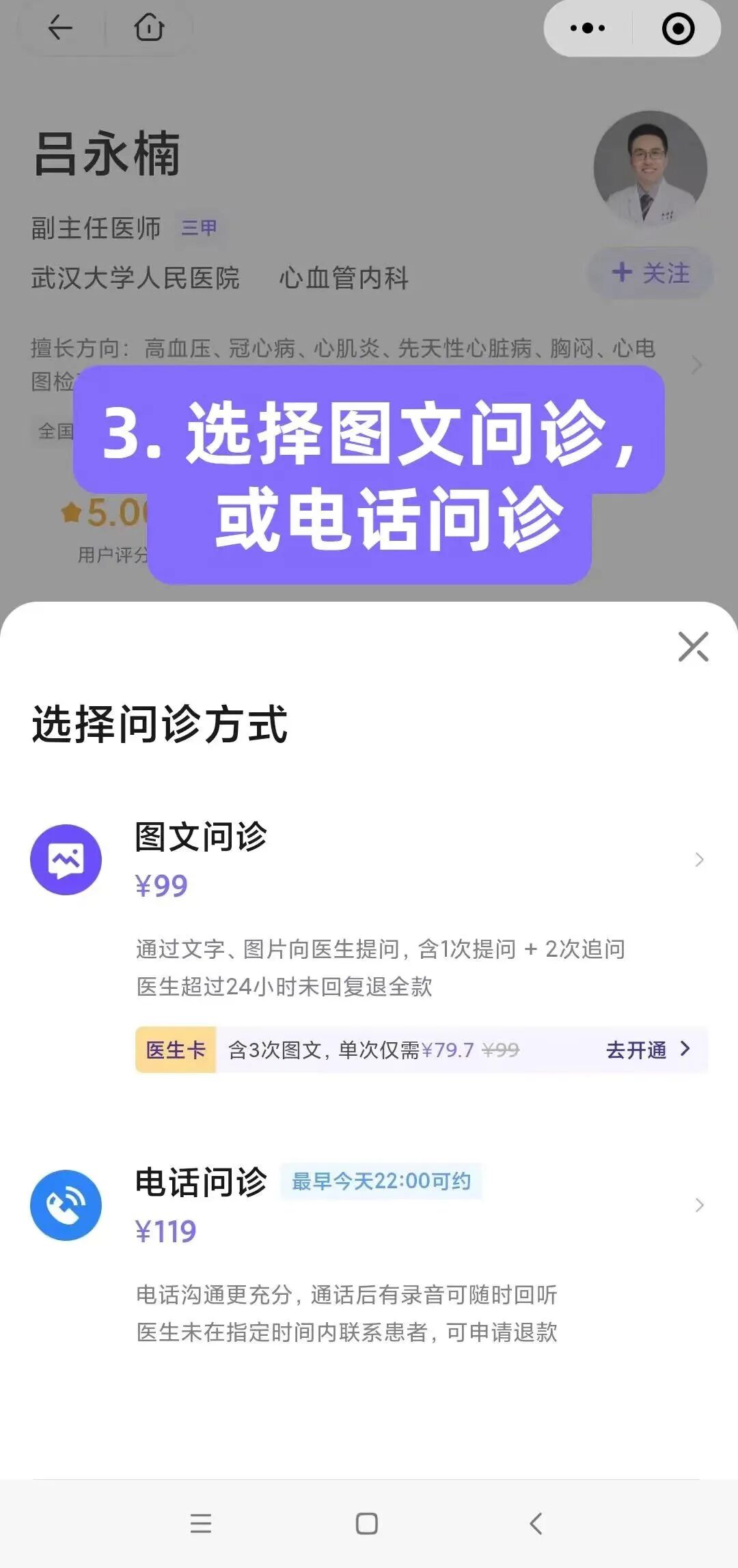Tap 去开通 on the 医生卡 banner
This screenshot has width=738, height=1568.
click(x=648, y=1050)
